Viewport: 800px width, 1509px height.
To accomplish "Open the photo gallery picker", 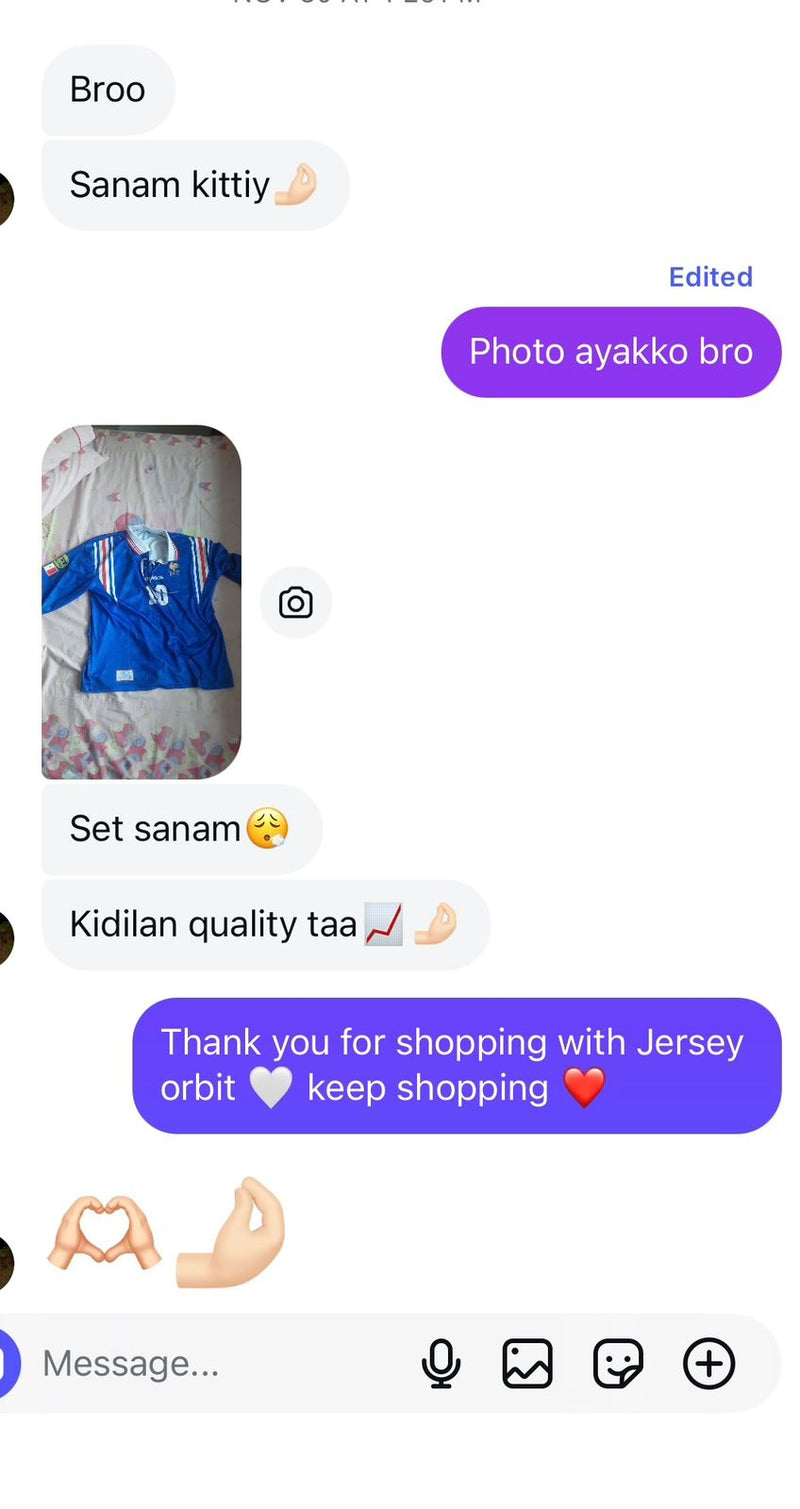I will [x=527, y=1364].
